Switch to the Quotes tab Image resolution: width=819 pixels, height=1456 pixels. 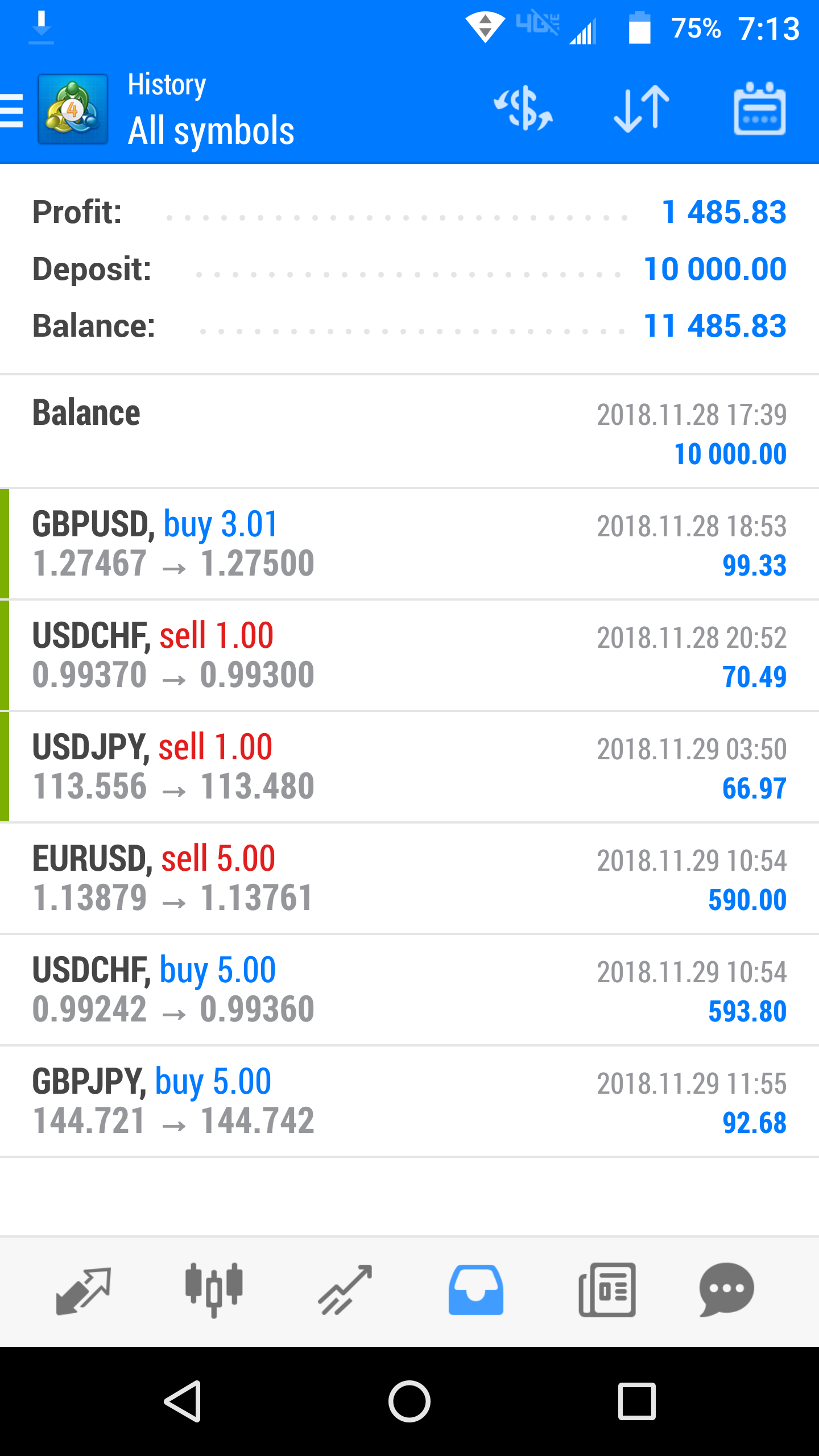83,1290
